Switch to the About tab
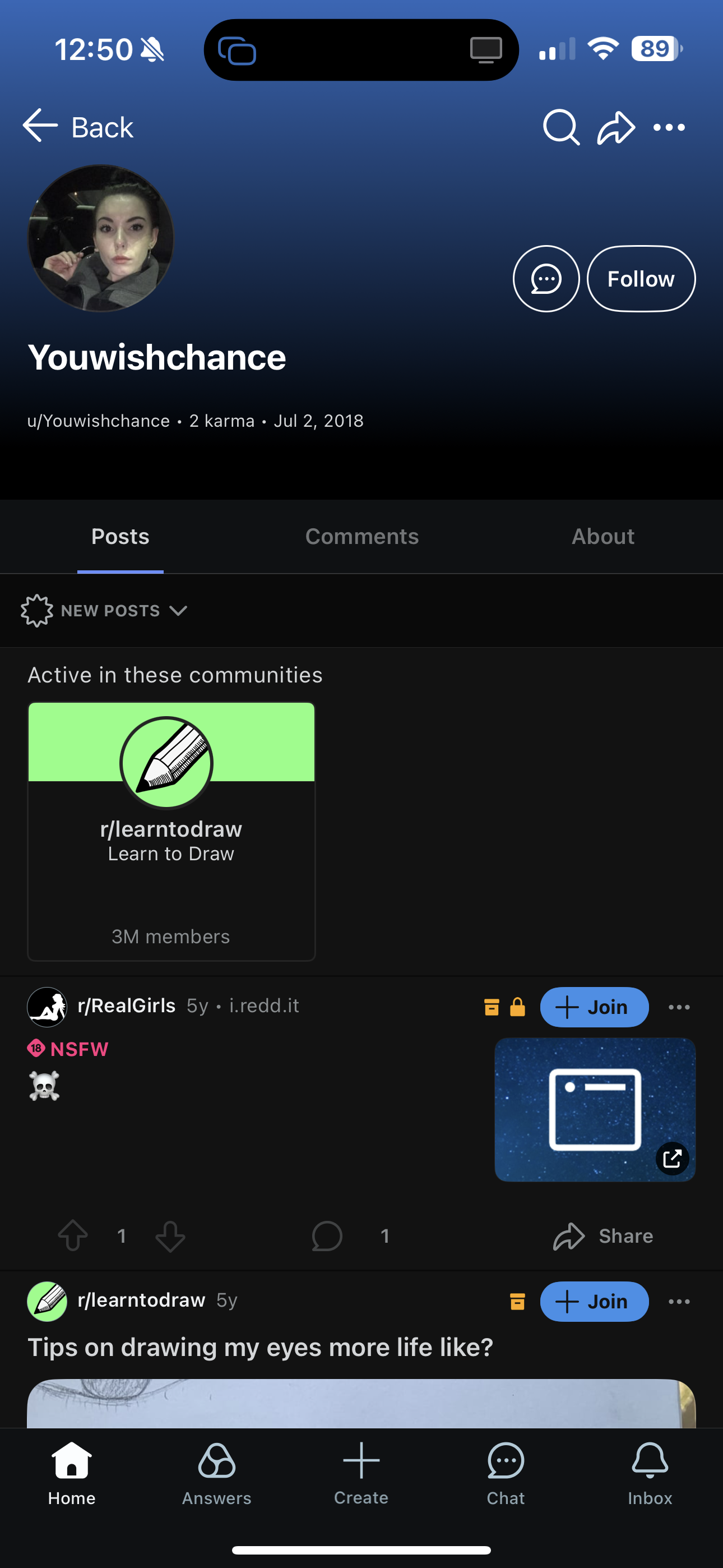This screenshot has height=1568, width=723. click(x=602, y=536)
